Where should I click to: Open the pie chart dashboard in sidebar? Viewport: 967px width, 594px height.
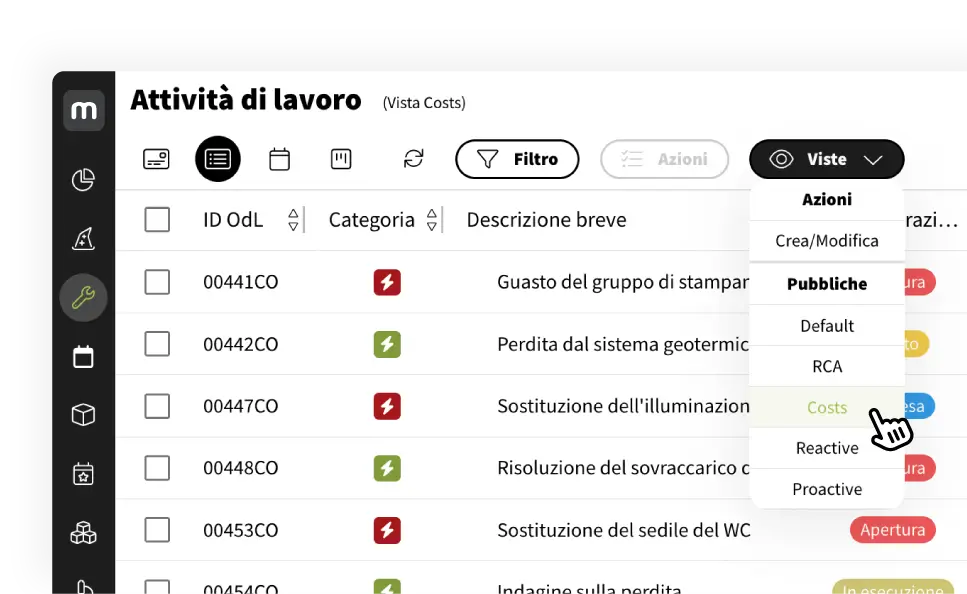pyautogui.click(x=84, y=180)
